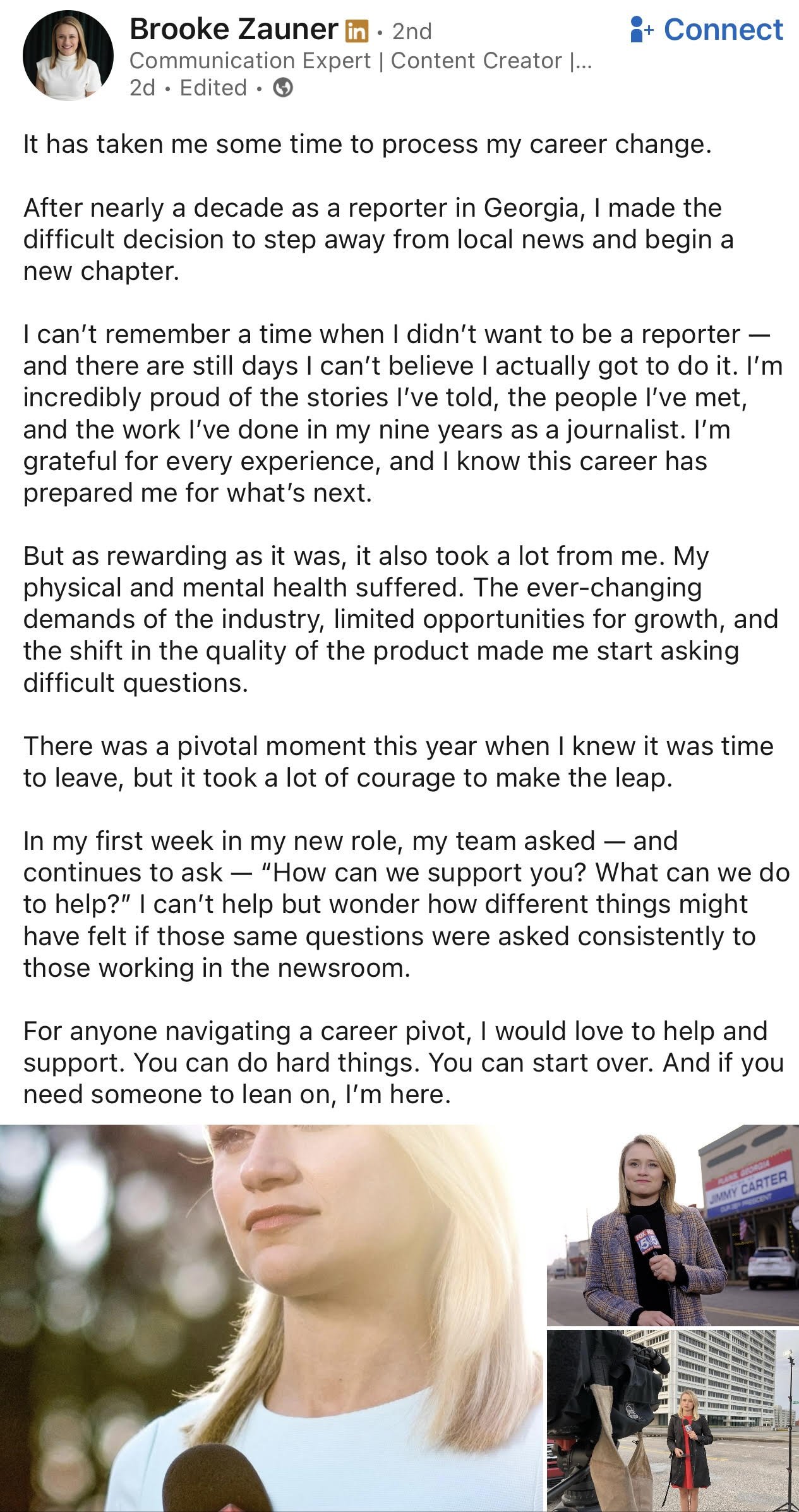Open the large close-up photo in the post
Image resolution: width=799 pixels, height=1512 pixels.
coord(272,1317)
